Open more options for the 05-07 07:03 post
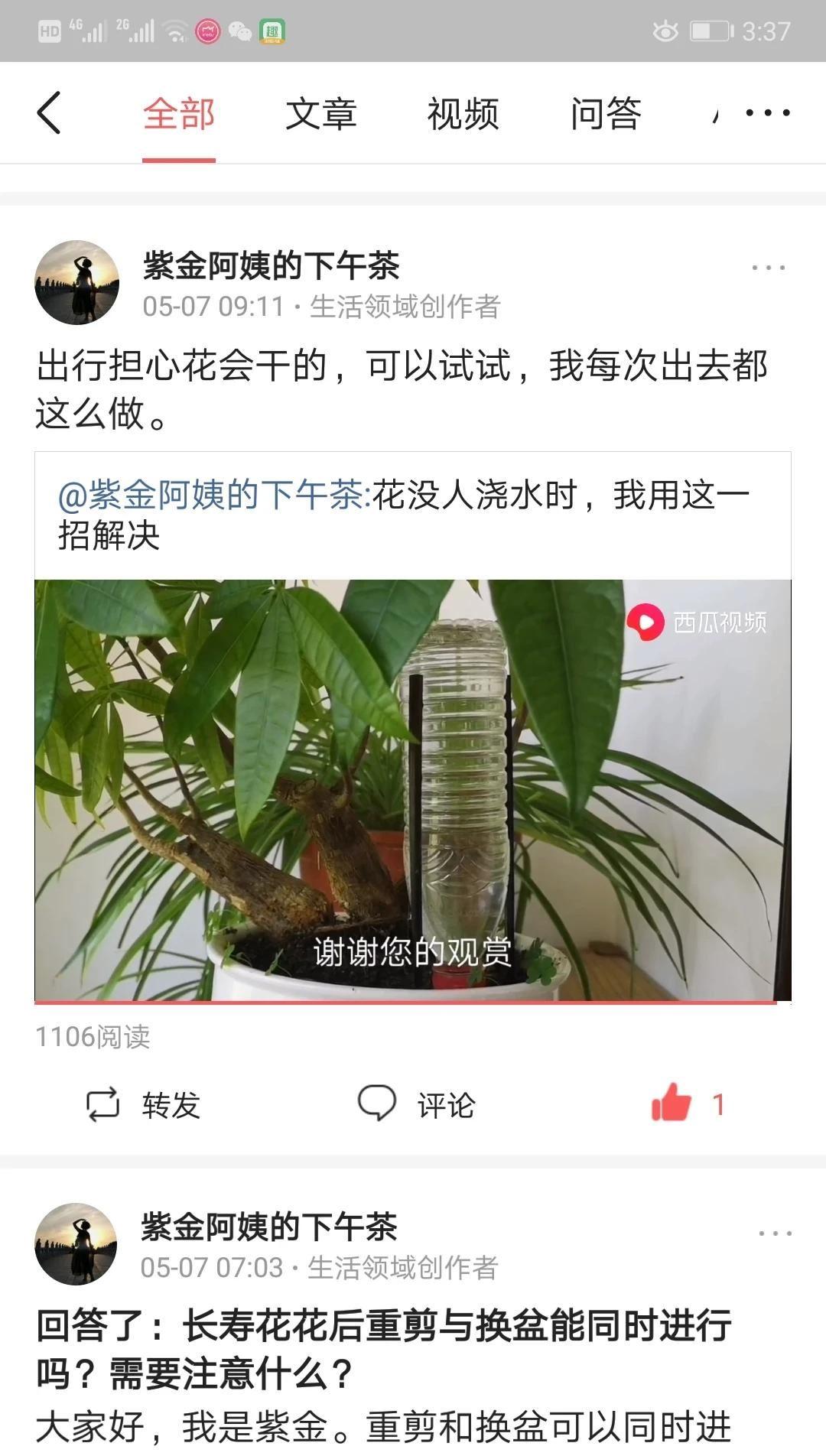 click(774, 1233)
